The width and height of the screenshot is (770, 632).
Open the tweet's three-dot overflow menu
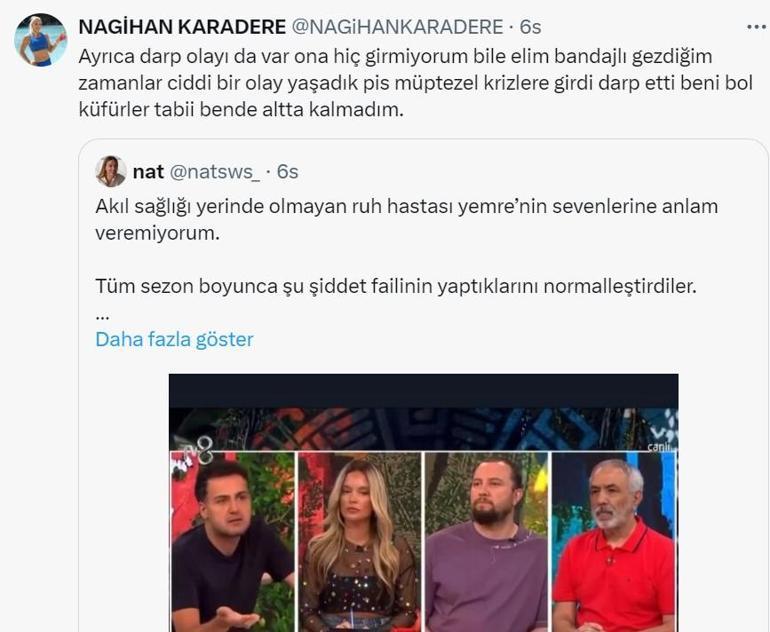click(x=757, y=24)
